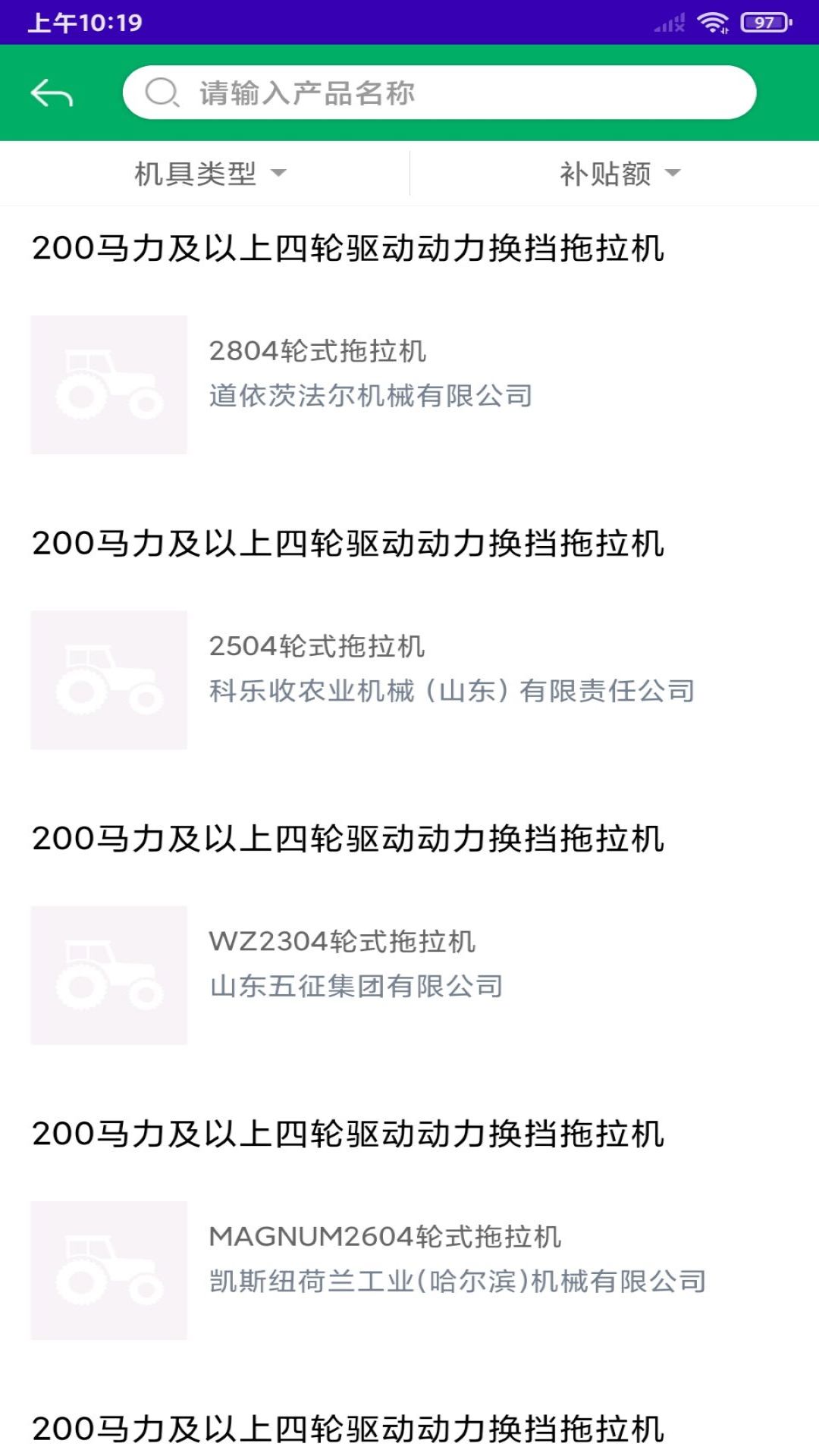The width and height of the screenshot is (819, 1456).
Task: Tap the Wi-Fi icon in status bar
Action: click(x=714, y=23)
